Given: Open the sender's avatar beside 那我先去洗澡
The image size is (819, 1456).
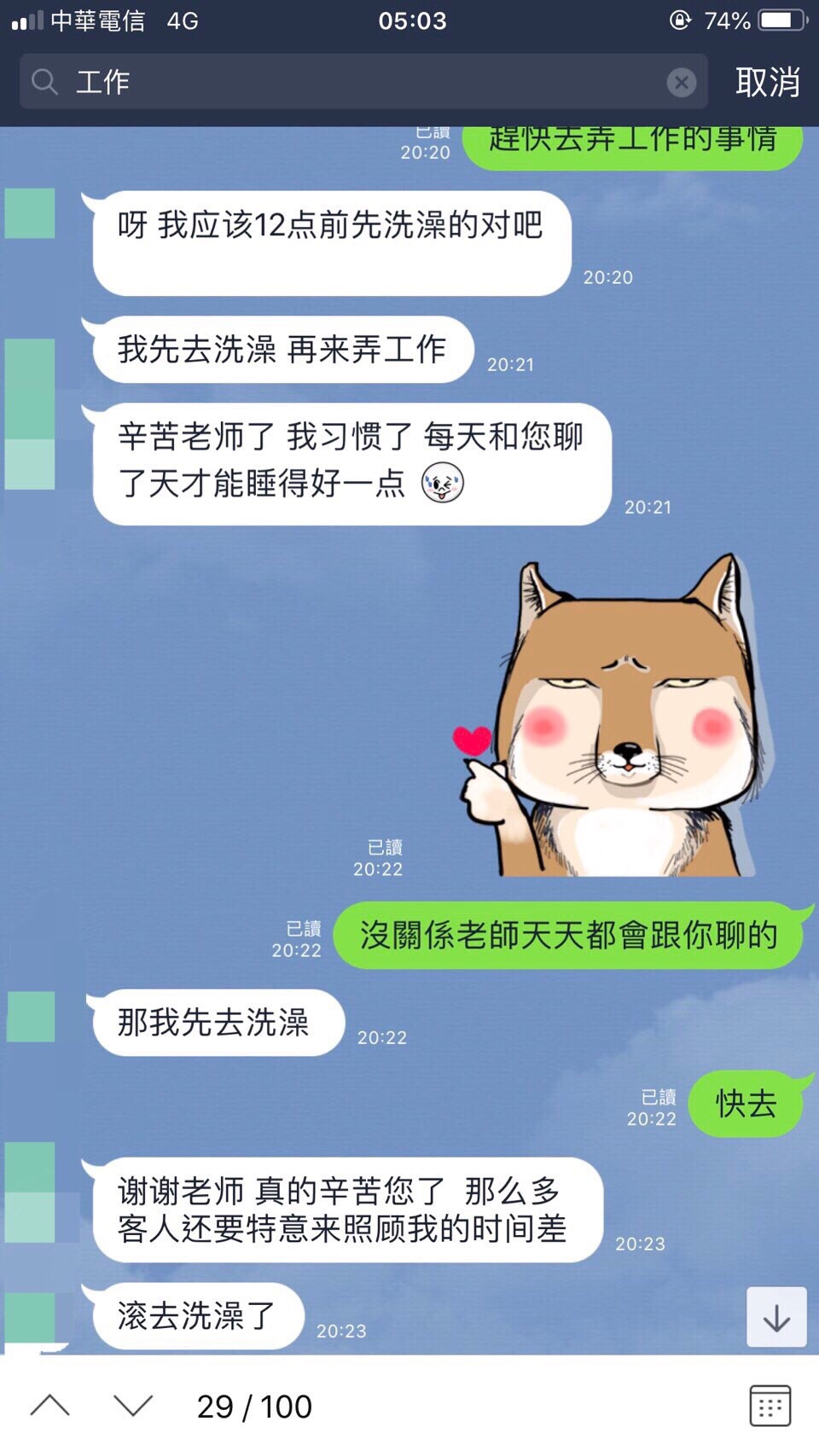Looking at the screenshot, I should click(x=31, y=1017).
